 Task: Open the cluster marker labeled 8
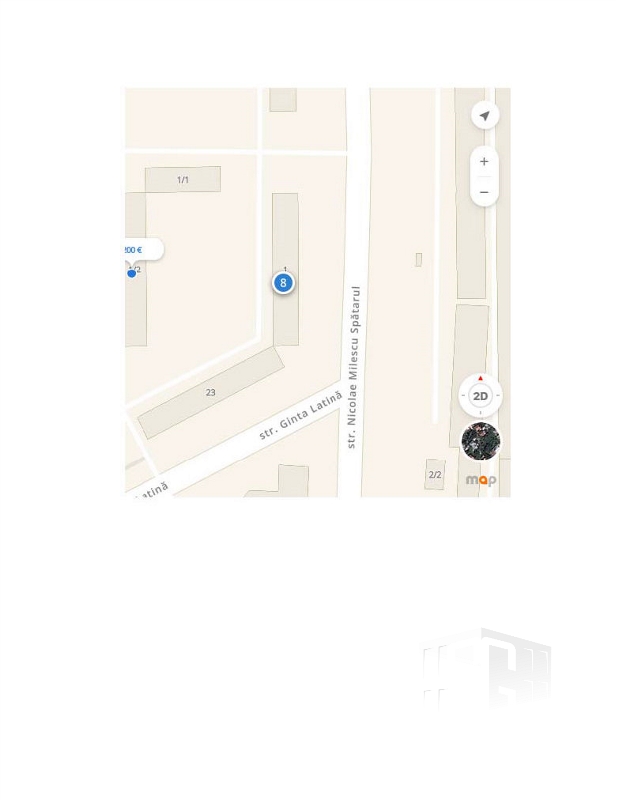pos(283,283)
